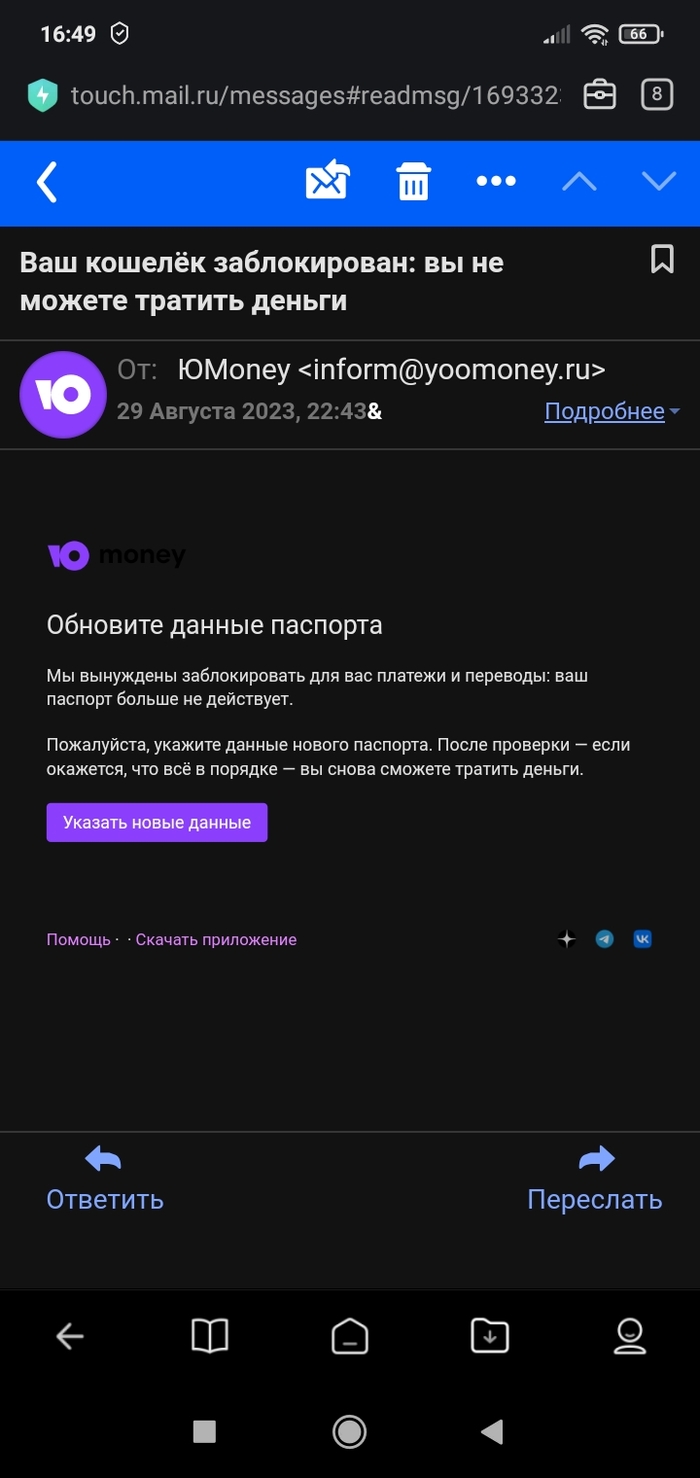Open the three-dot more actions menu
This screenshot has height=1478, width=700.
pos(496,181)
